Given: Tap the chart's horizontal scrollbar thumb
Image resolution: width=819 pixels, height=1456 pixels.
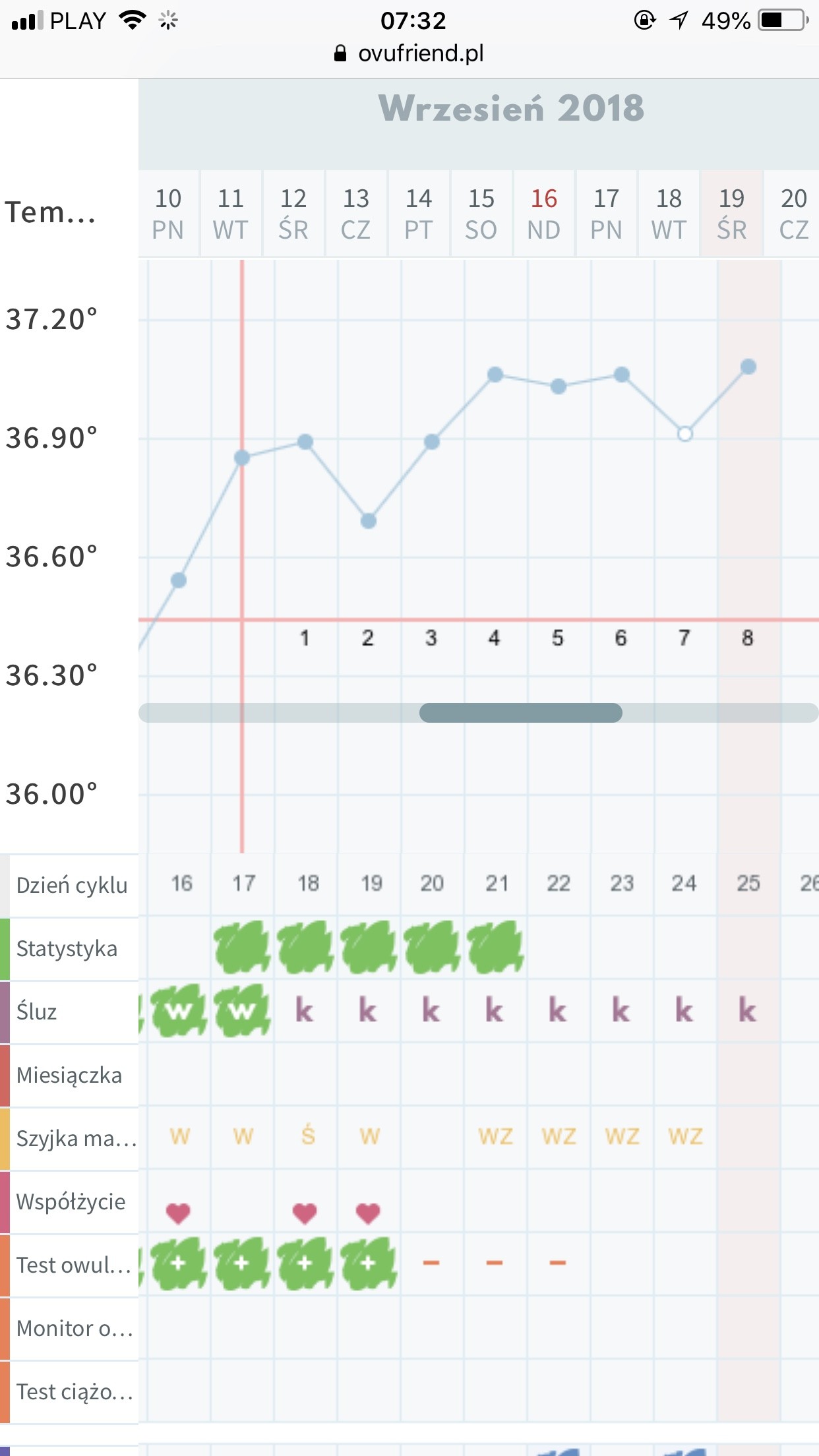Looking at the screenshot, I should pos(520,713).
